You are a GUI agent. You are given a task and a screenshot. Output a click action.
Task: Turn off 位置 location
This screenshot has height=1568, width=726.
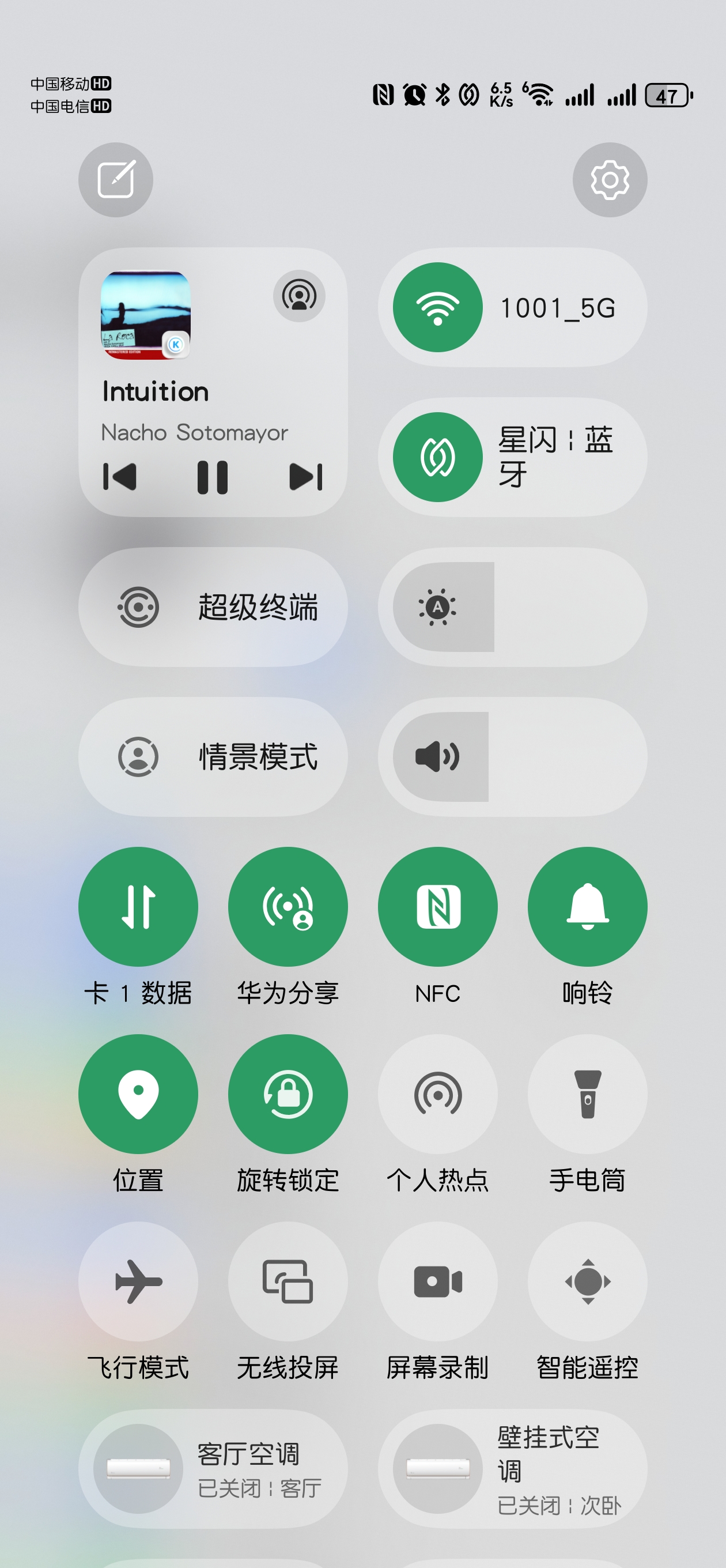pyautogui.click(x=138, y=1094)
